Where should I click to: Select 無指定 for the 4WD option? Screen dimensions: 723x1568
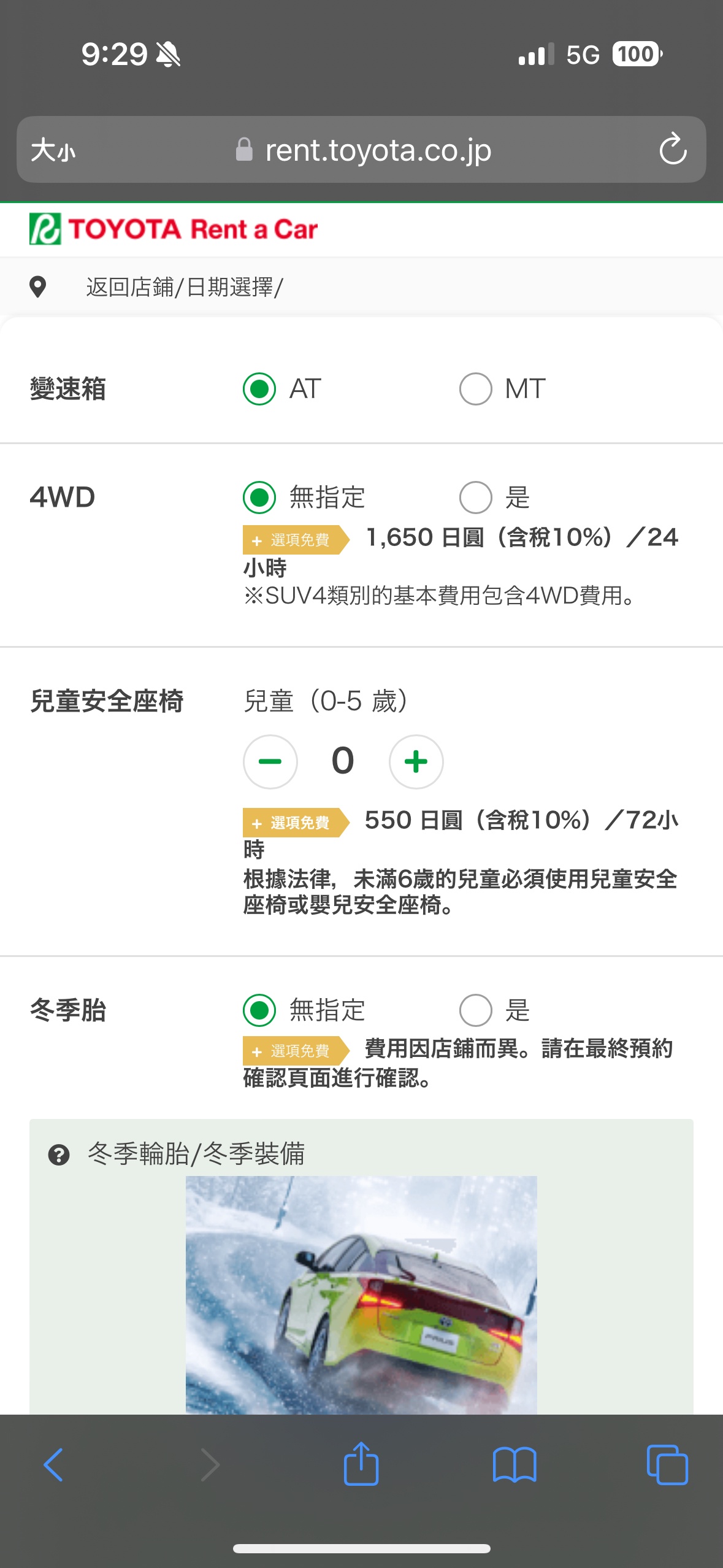click(x=259, y=497)
